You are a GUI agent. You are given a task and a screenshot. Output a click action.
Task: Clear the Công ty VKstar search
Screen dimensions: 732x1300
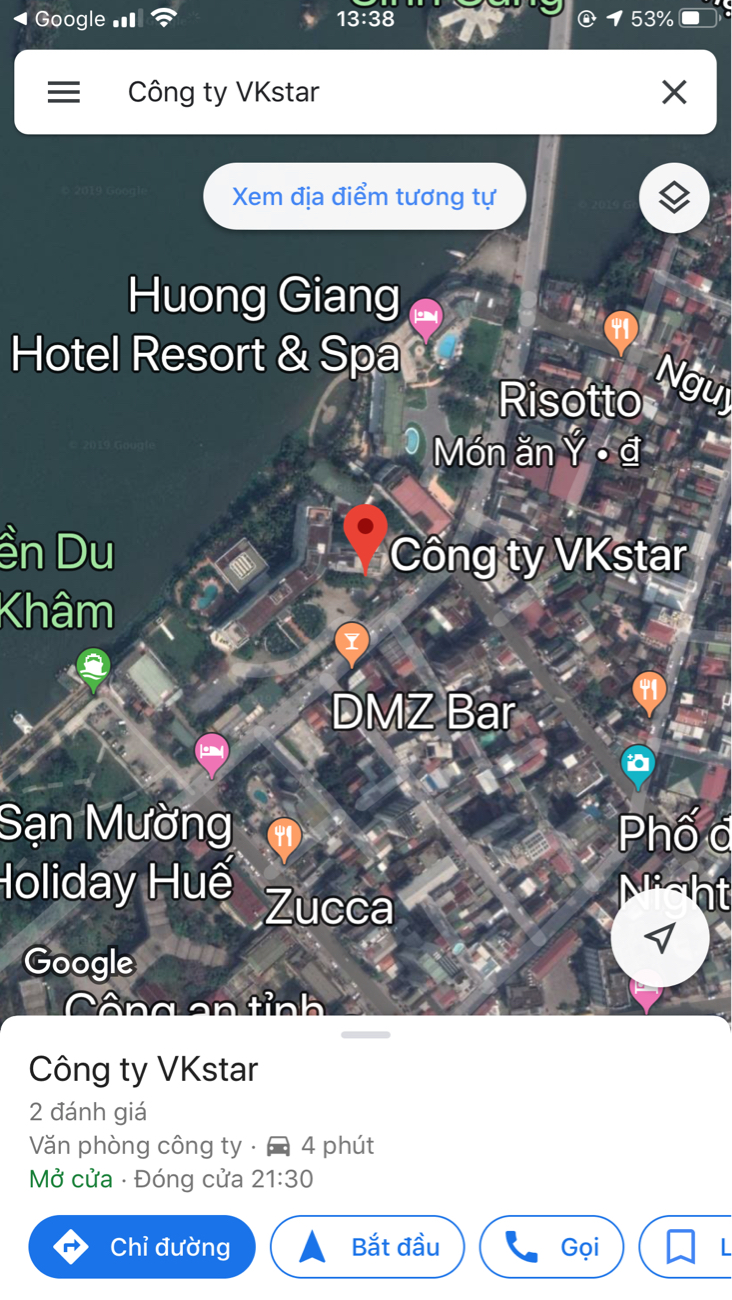tap(674, 92)
